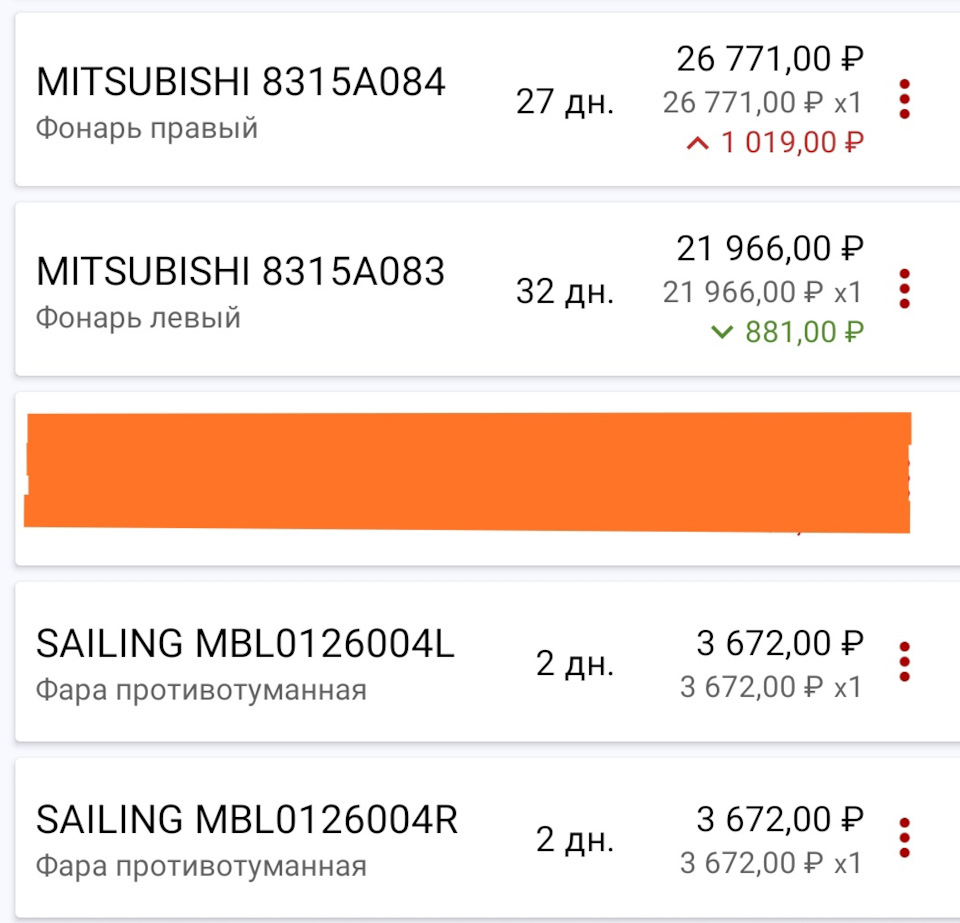960x923 pixels.
Task: View the SAILING MBL0126004L fog lamp card
Action: (245, 662)
